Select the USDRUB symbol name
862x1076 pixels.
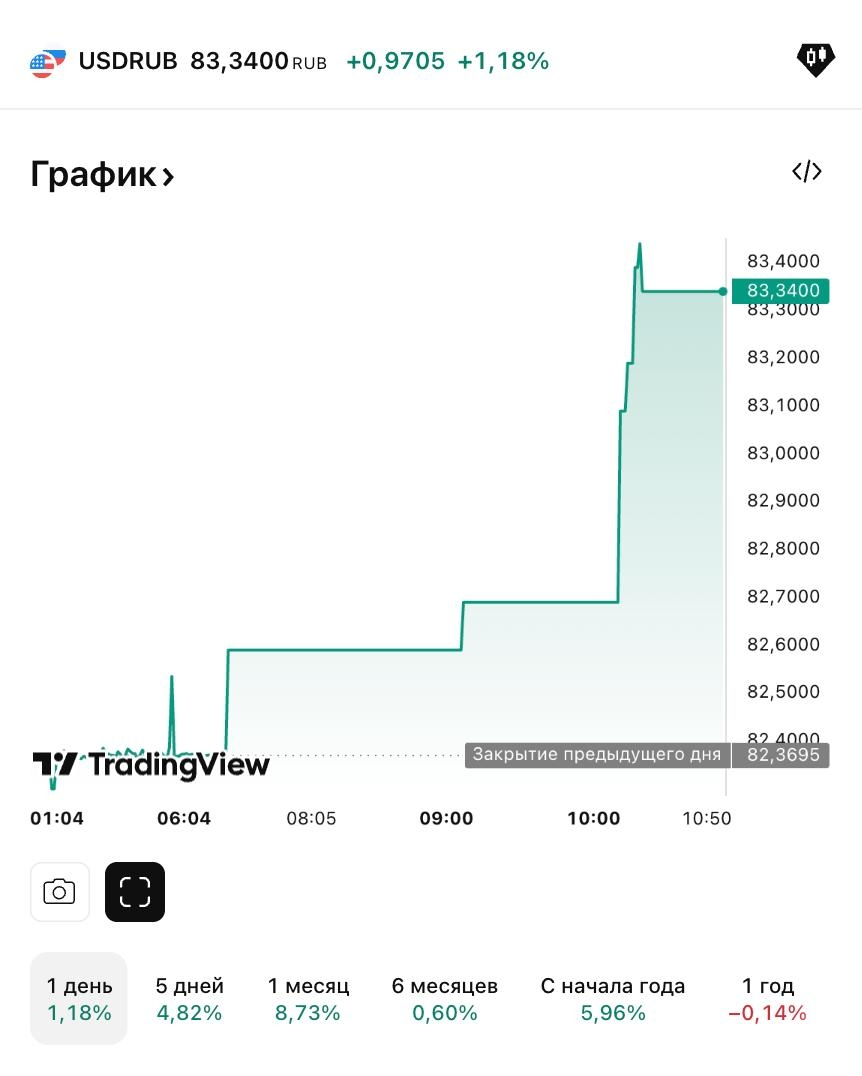pos(131,61)
